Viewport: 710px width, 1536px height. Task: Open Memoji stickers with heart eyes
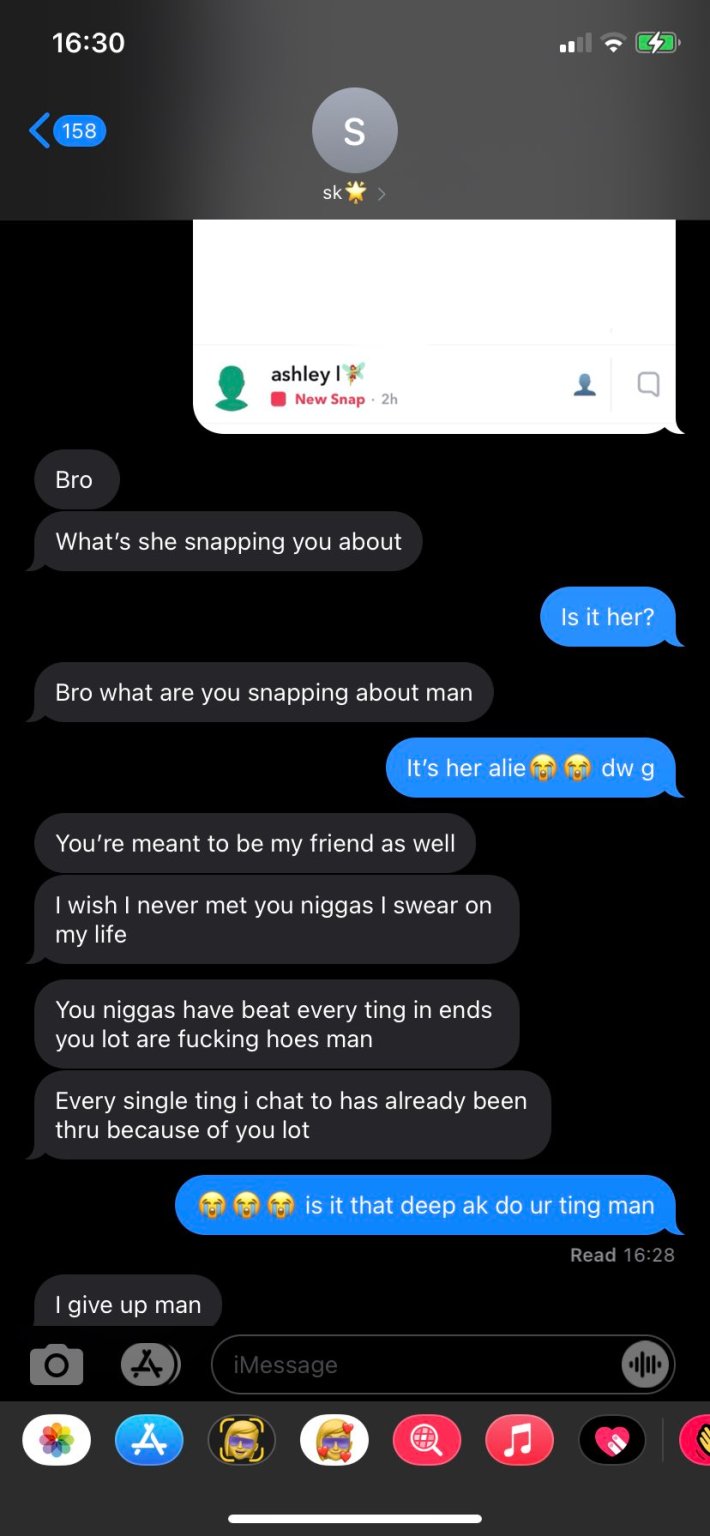point(334,1441)
